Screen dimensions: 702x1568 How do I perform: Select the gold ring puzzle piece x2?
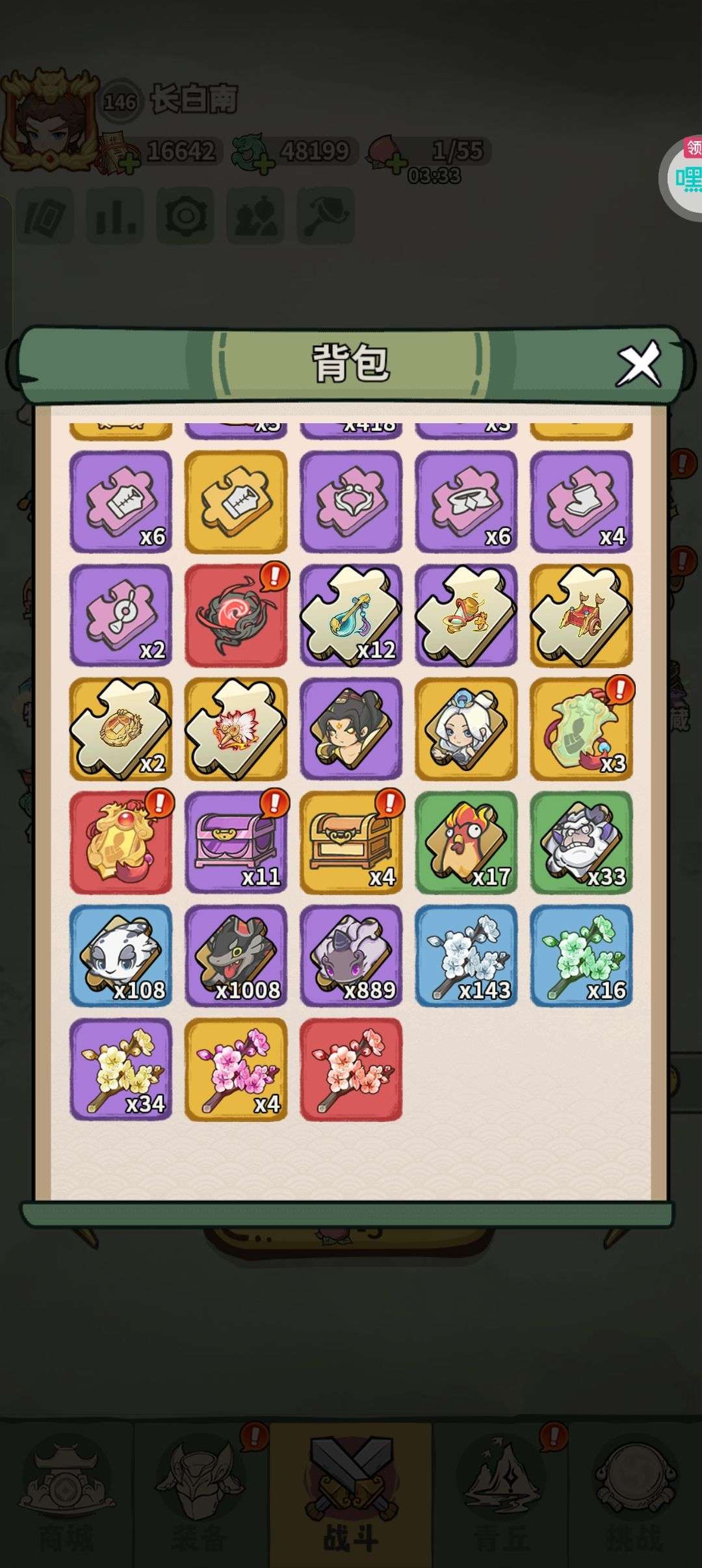121,729
